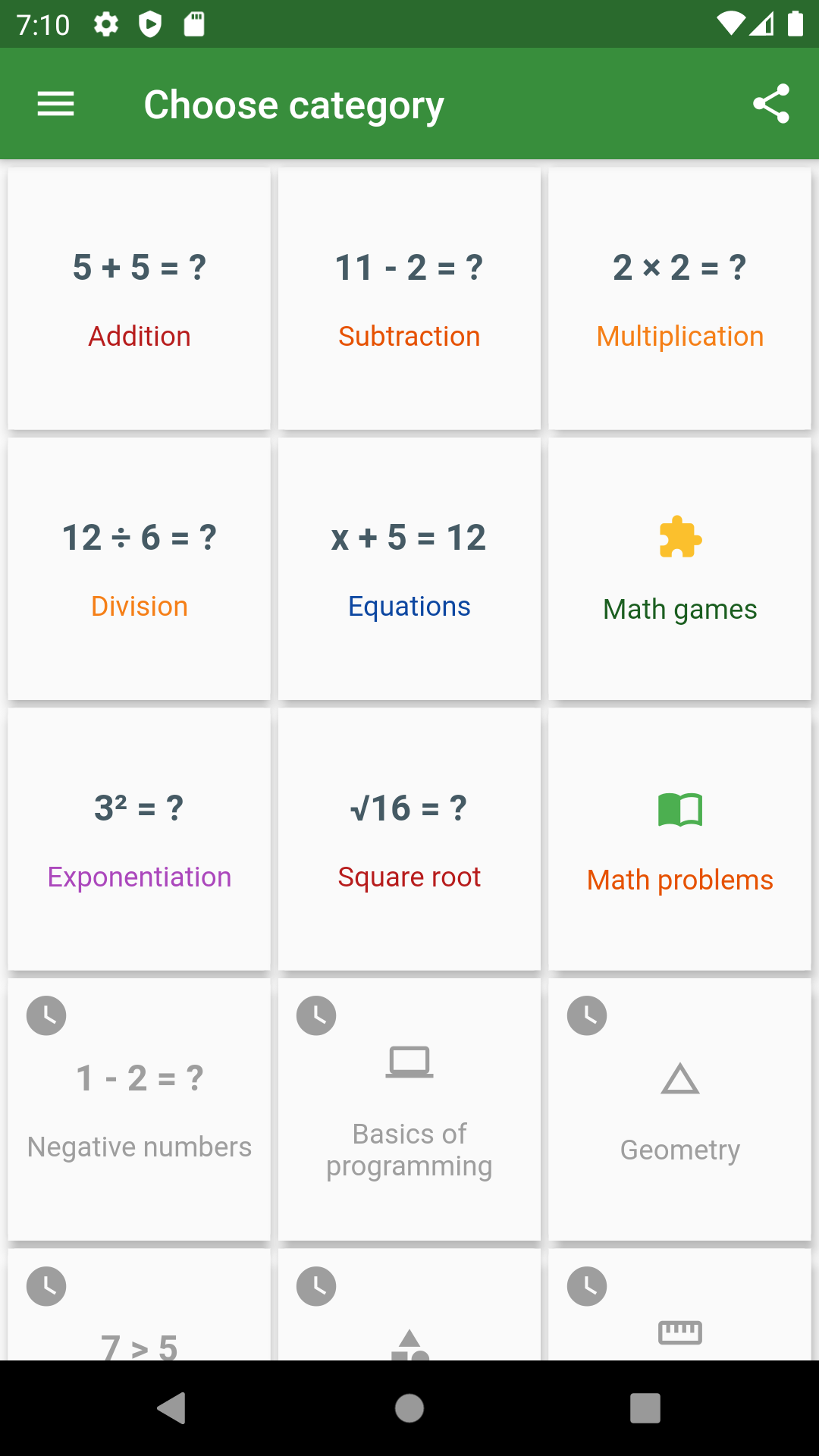The image size is (819, 1456).
Task: Tap the clock icon on the Geometry tile
Action: (586, 1015)
